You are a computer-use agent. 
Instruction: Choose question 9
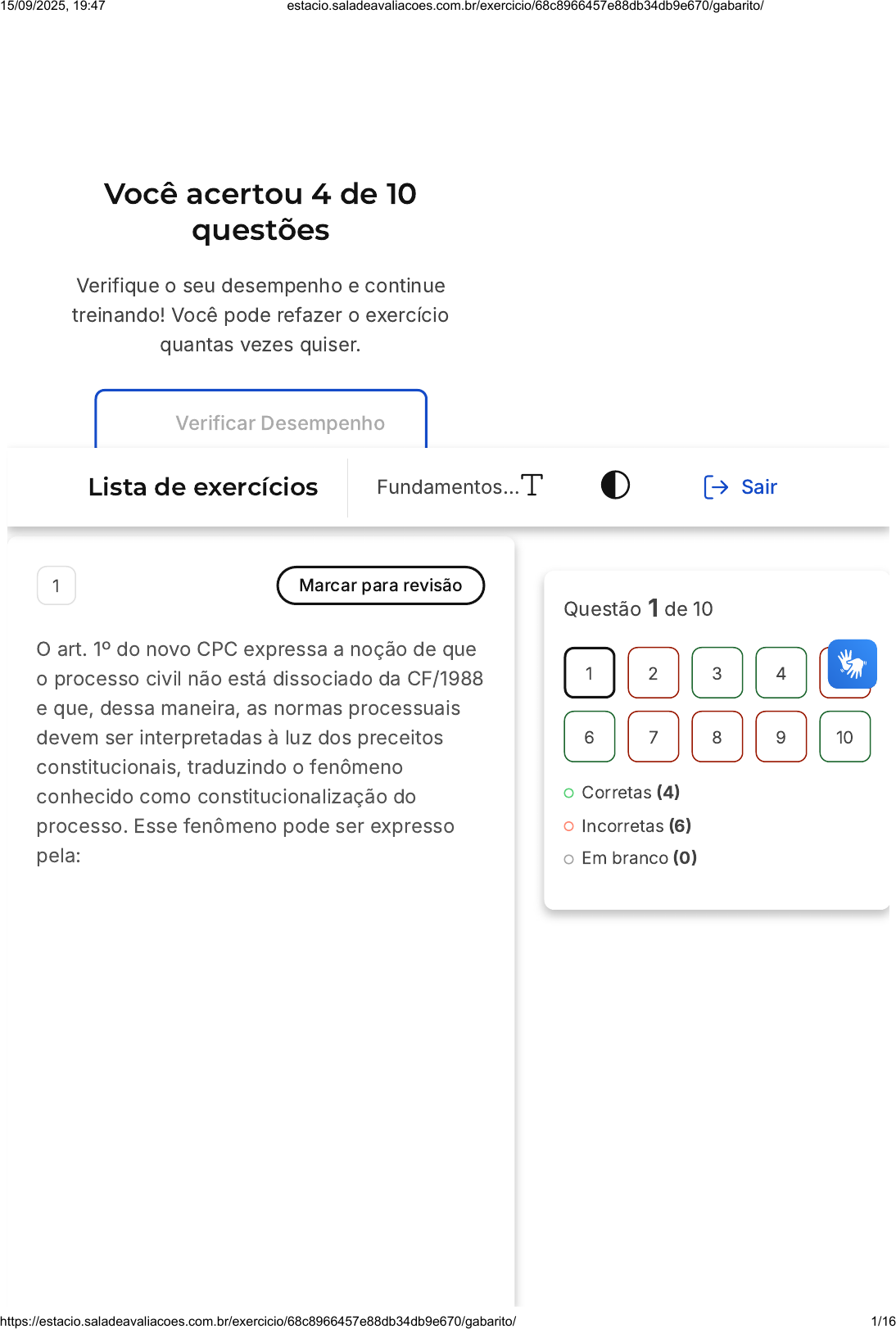pyautogui.click(x=781, y=737)
